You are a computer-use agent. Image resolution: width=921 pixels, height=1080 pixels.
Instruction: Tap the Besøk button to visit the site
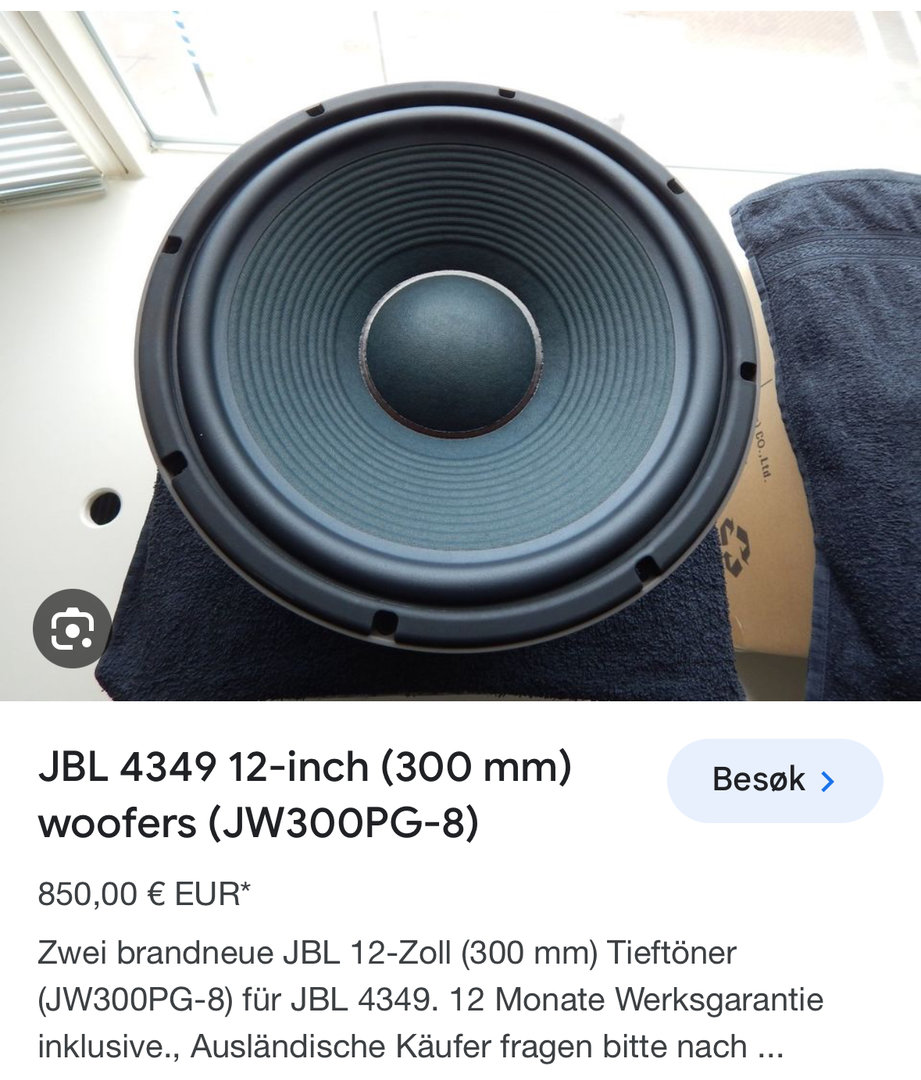[x=774, y=780]
